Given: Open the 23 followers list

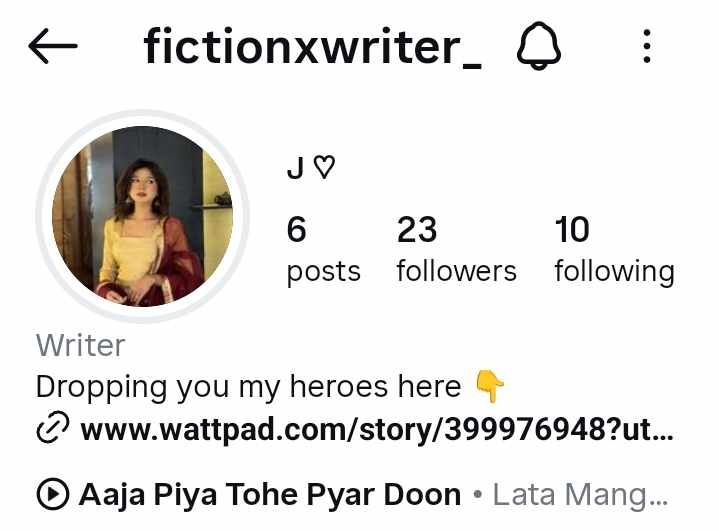Looking at the screenshot, I should [456, 250].
